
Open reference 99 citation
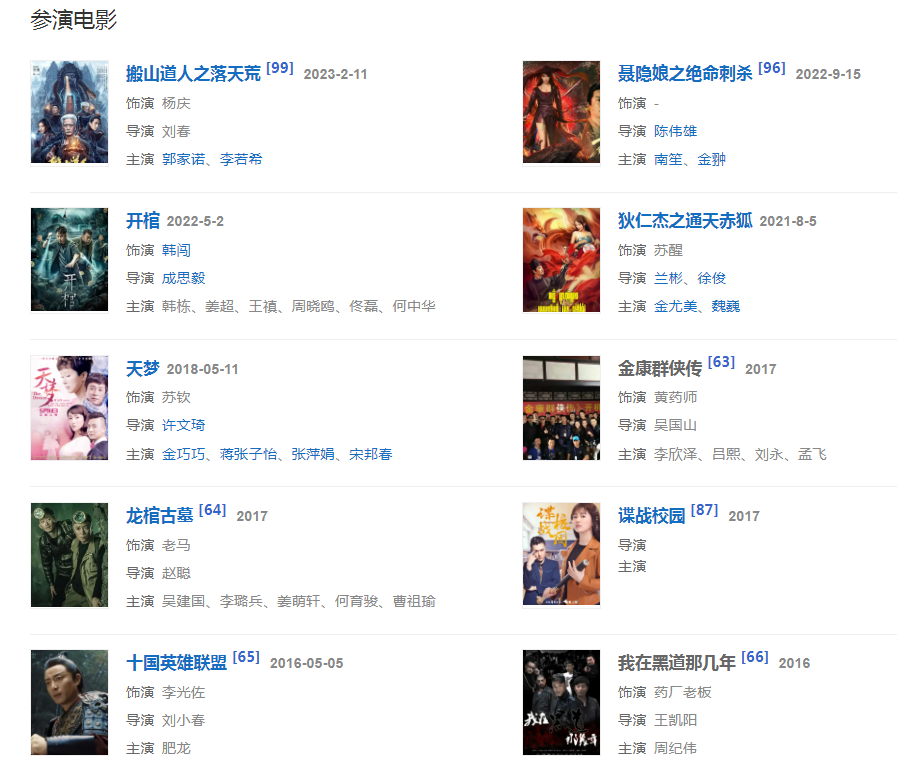coord(280,68)
